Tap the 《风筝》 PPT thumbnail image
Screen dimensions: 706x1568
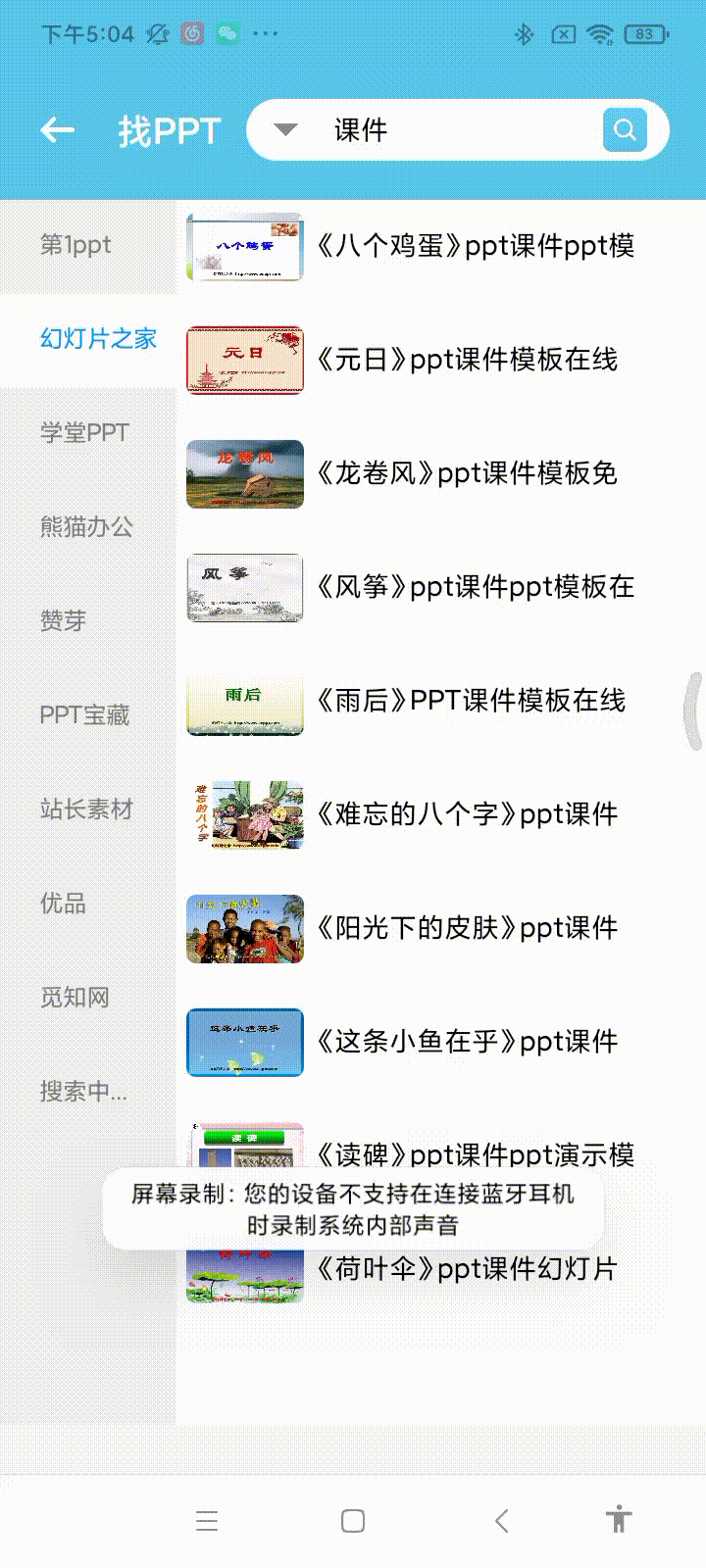[x=244, y=588]
